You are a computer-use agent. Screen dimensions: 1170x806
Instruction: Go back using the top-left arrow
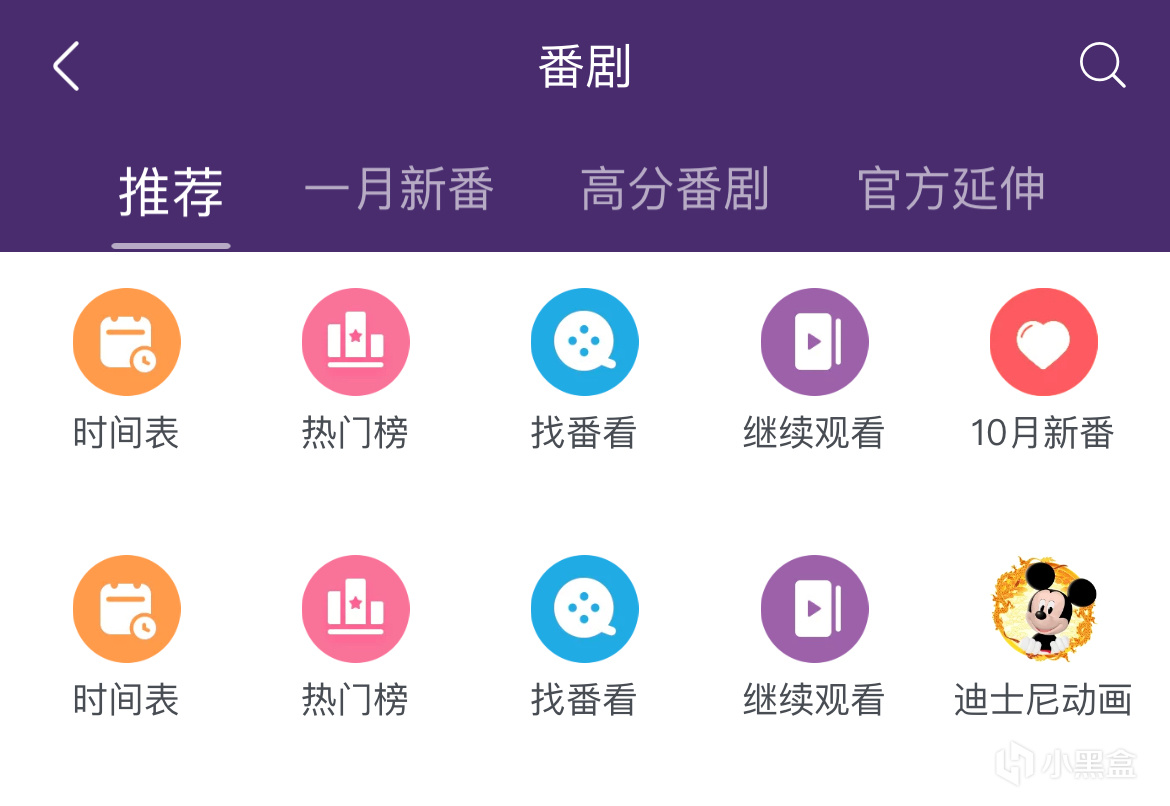point(66,68)
